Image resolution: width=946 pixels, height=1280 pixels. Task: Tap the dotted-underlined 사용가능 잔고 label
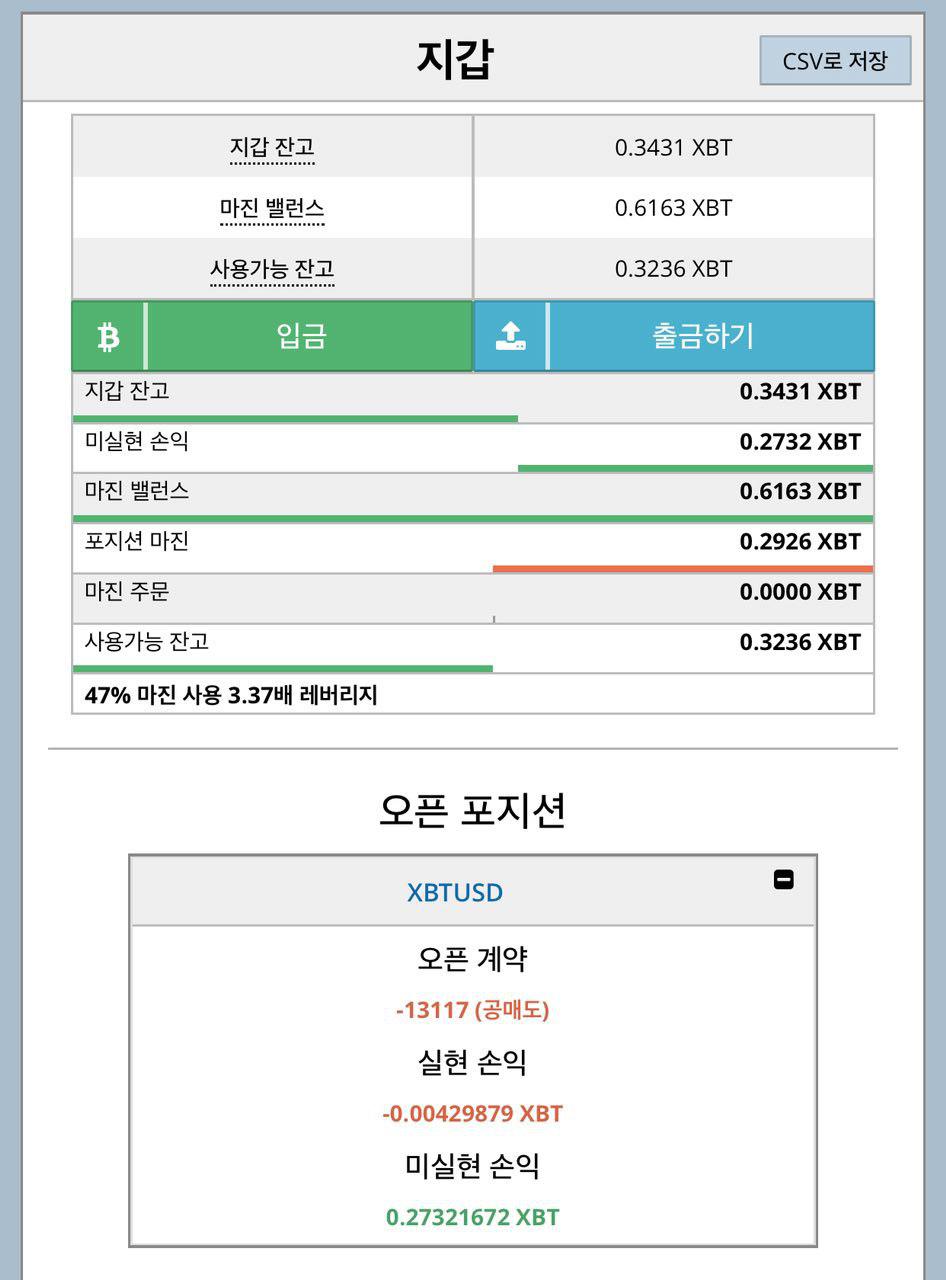(272, 269)
